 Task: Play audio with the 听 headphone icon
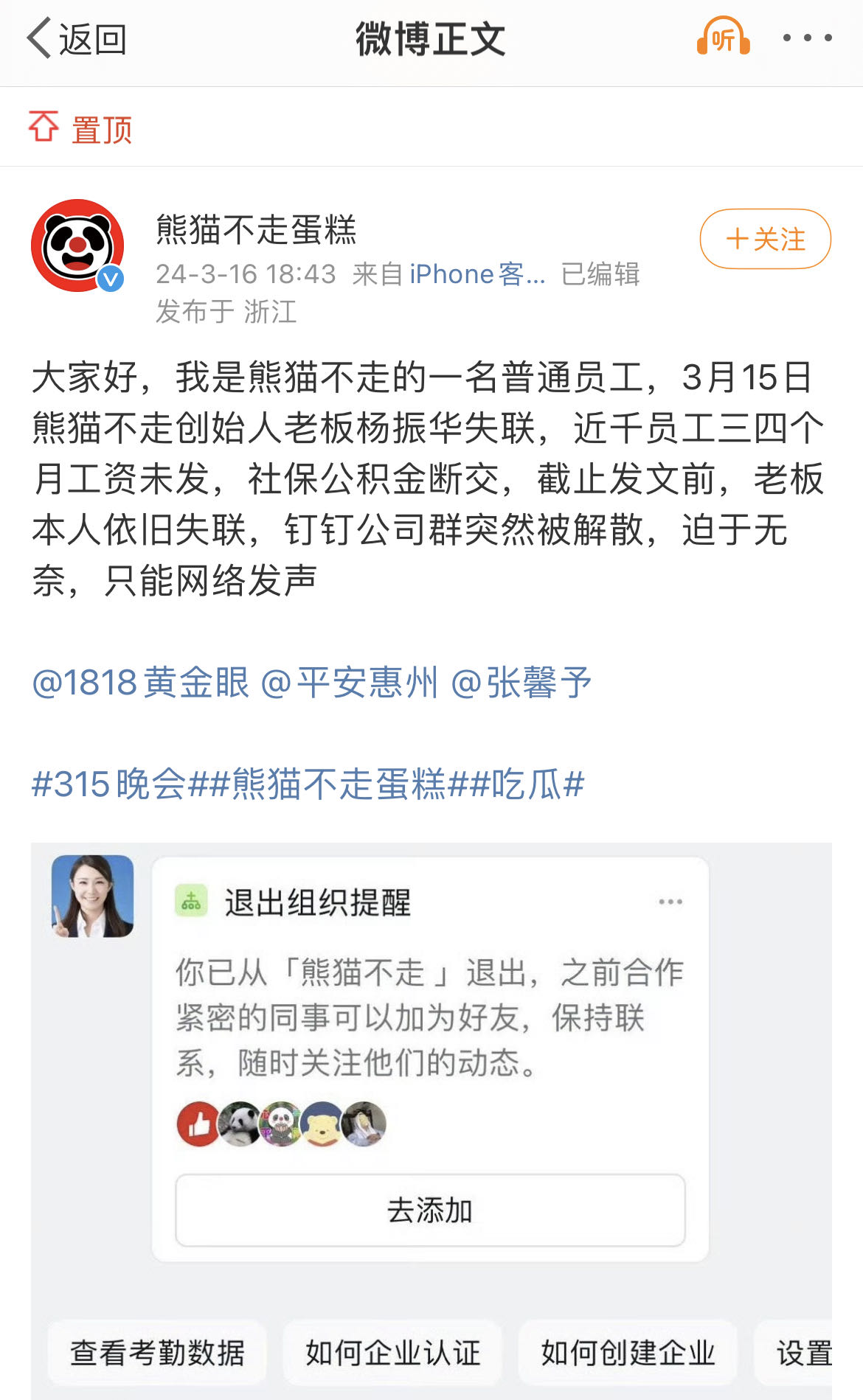coord(723,37)
